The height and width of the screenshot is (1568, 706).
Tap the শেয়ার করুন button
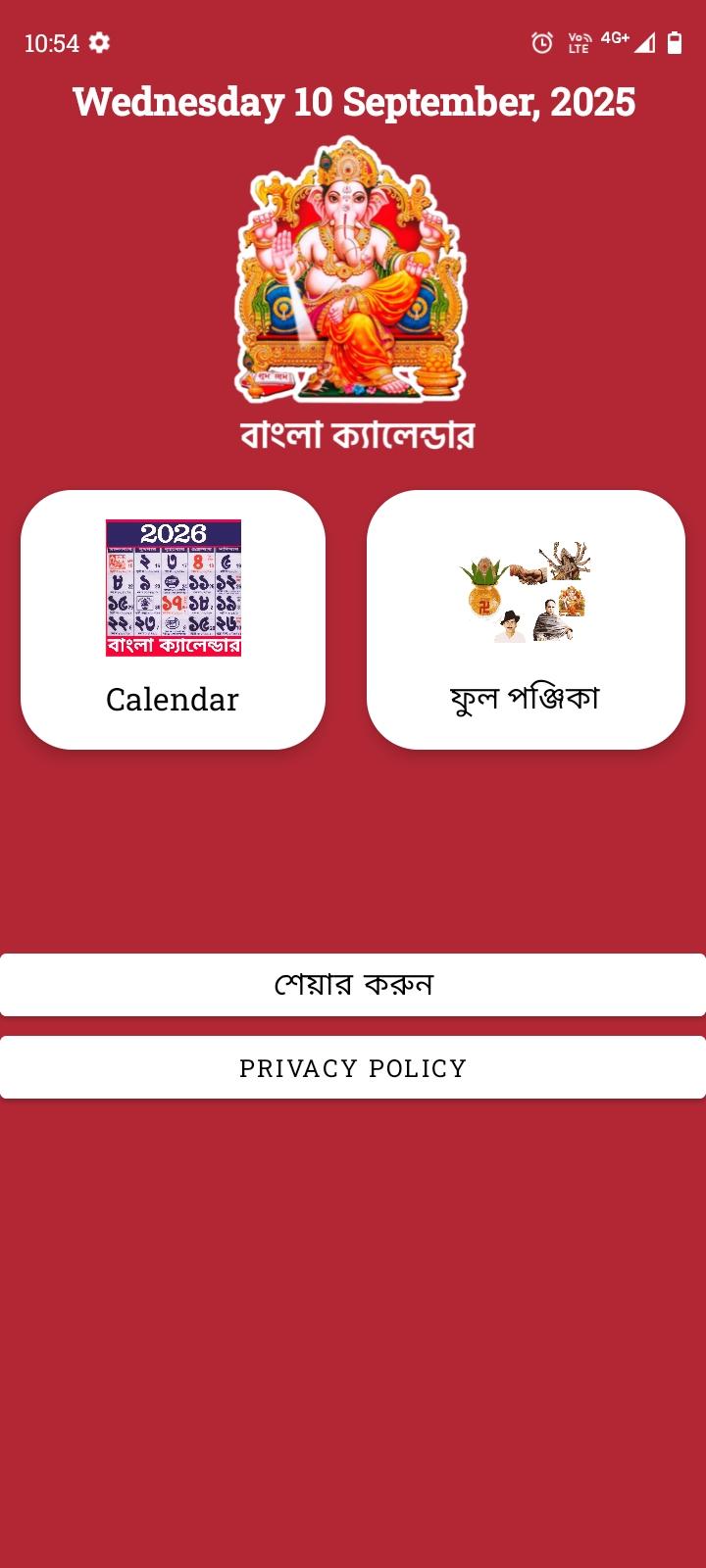point(353,984)
